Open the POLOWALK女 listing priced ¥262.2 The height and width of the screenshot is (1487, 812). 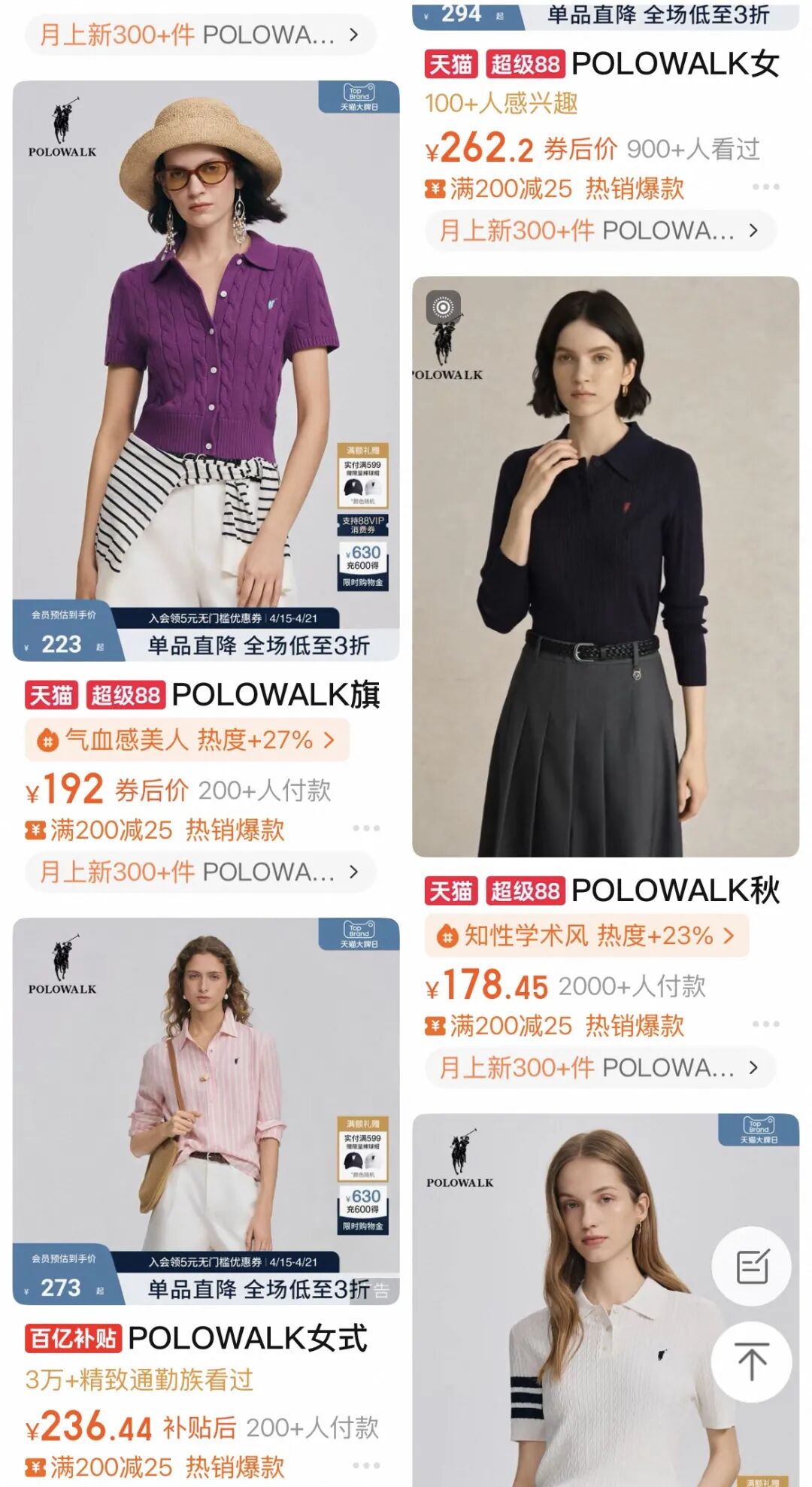coord(674,64)
